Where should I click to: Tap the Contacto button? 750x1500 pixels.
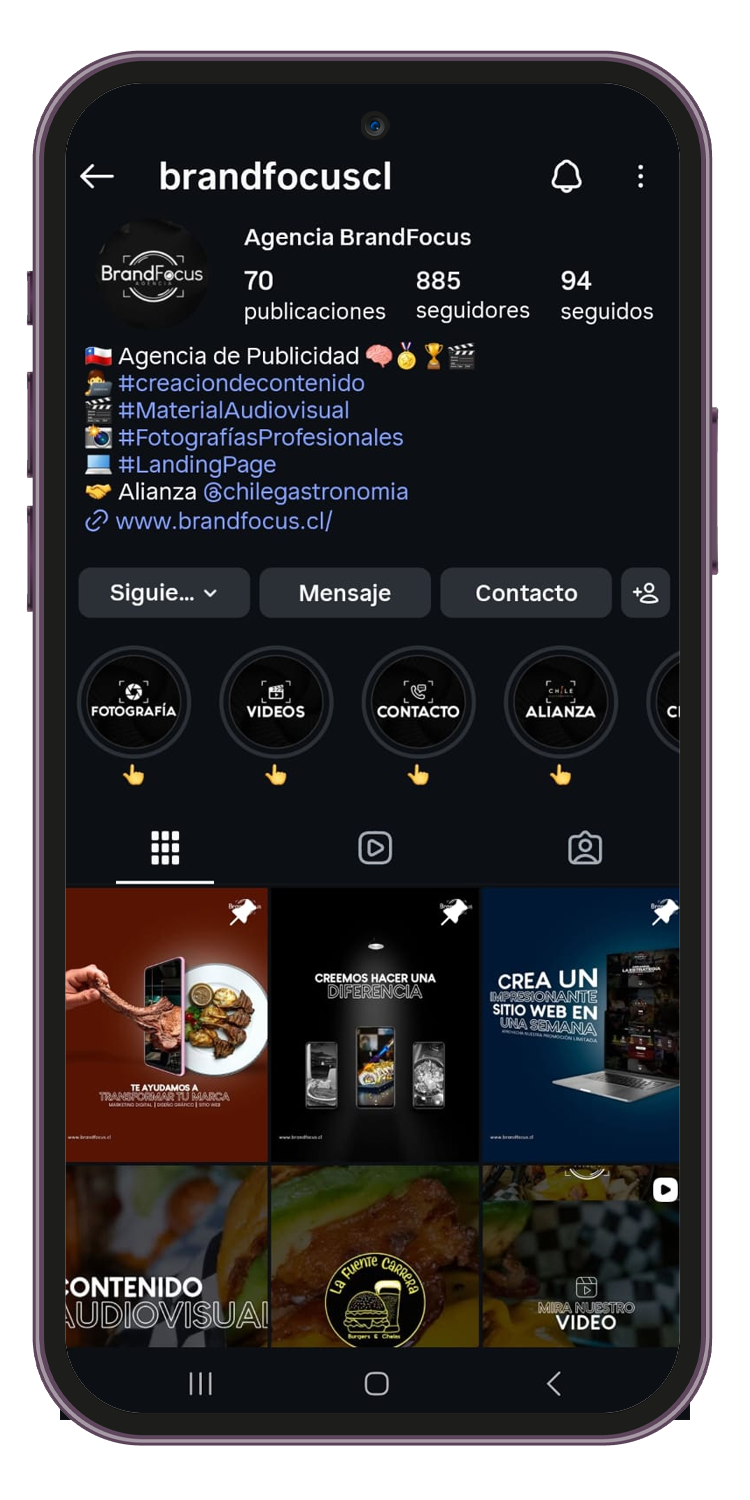coord(526,593)
